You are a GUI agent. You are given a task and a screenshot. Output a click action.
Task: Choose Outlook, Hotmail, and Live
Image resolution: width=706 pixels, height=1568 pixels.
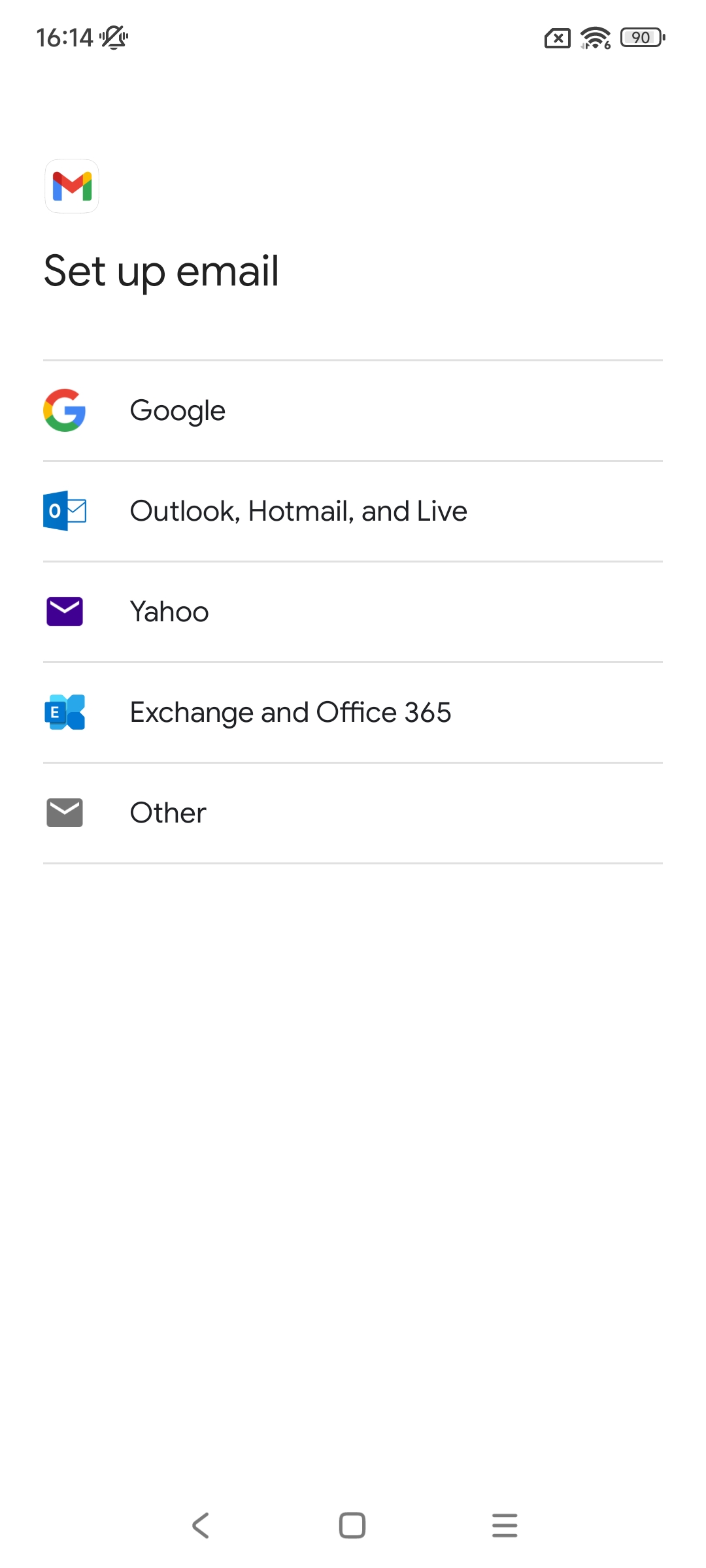tap(353, 511)
